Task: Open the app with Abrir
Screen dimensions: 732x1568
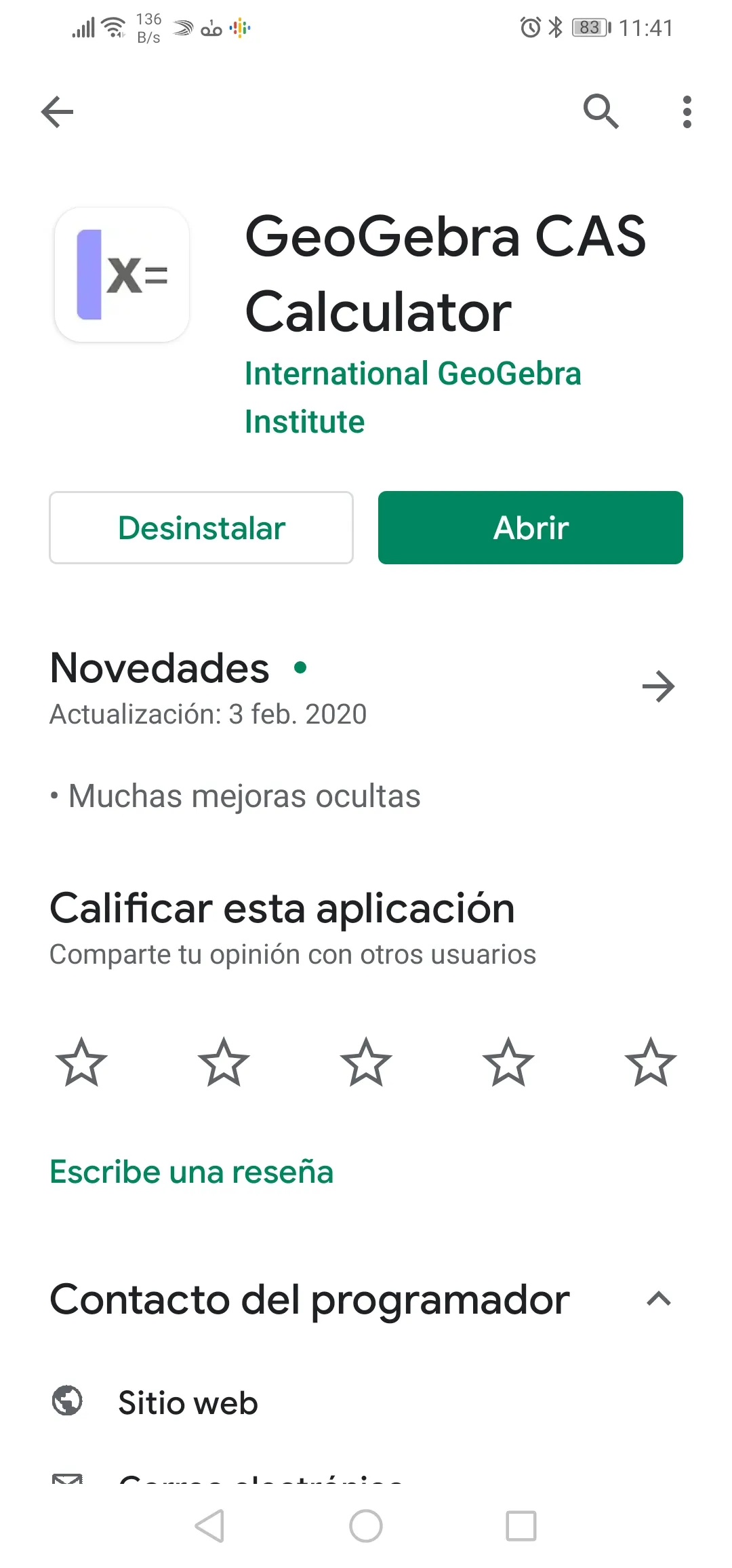Action: (530, 528)
